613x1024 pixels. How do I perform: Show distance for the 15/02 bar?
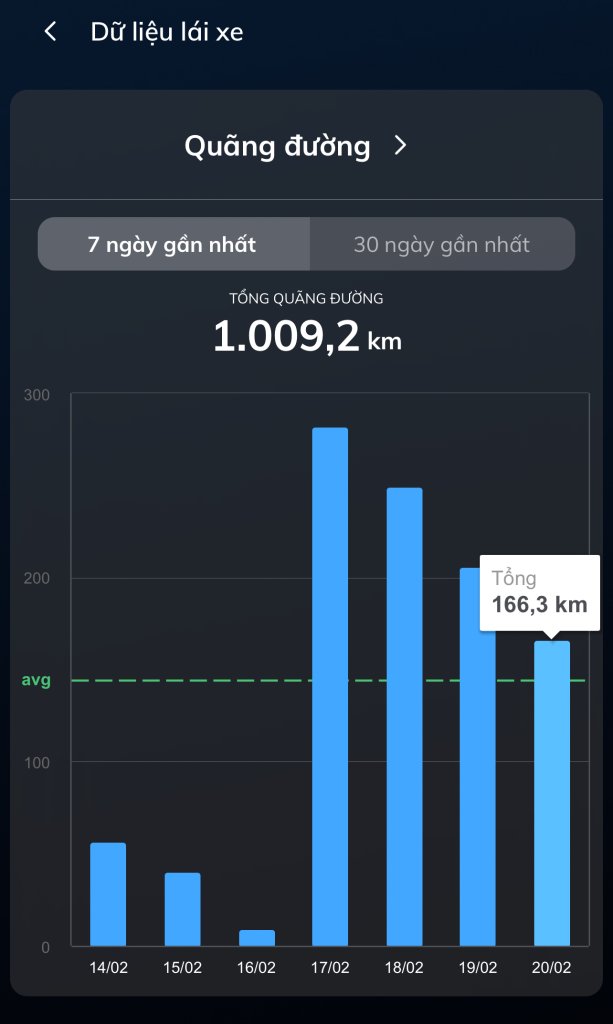click(182, 909)
